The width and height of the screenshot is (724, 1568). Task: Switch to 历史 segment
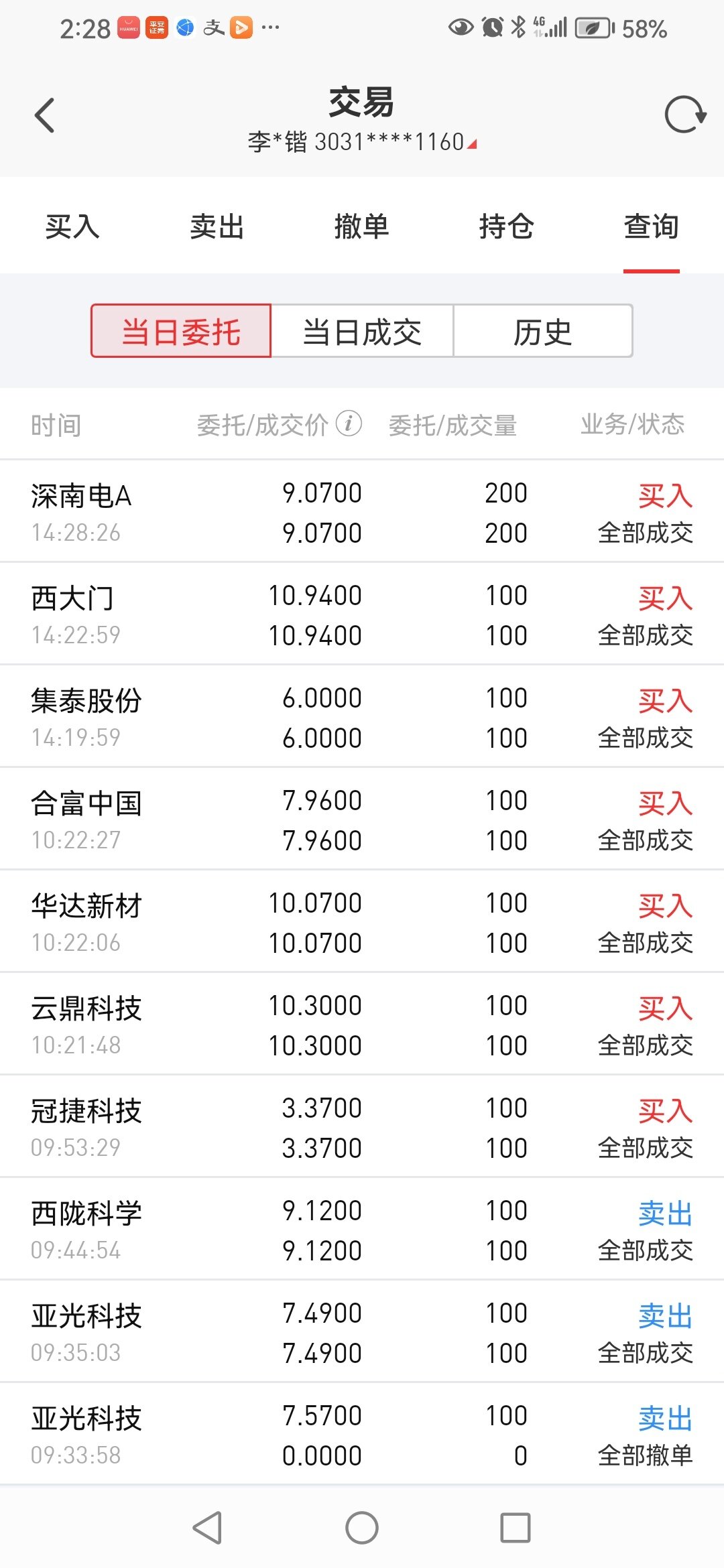click(543, 331)
